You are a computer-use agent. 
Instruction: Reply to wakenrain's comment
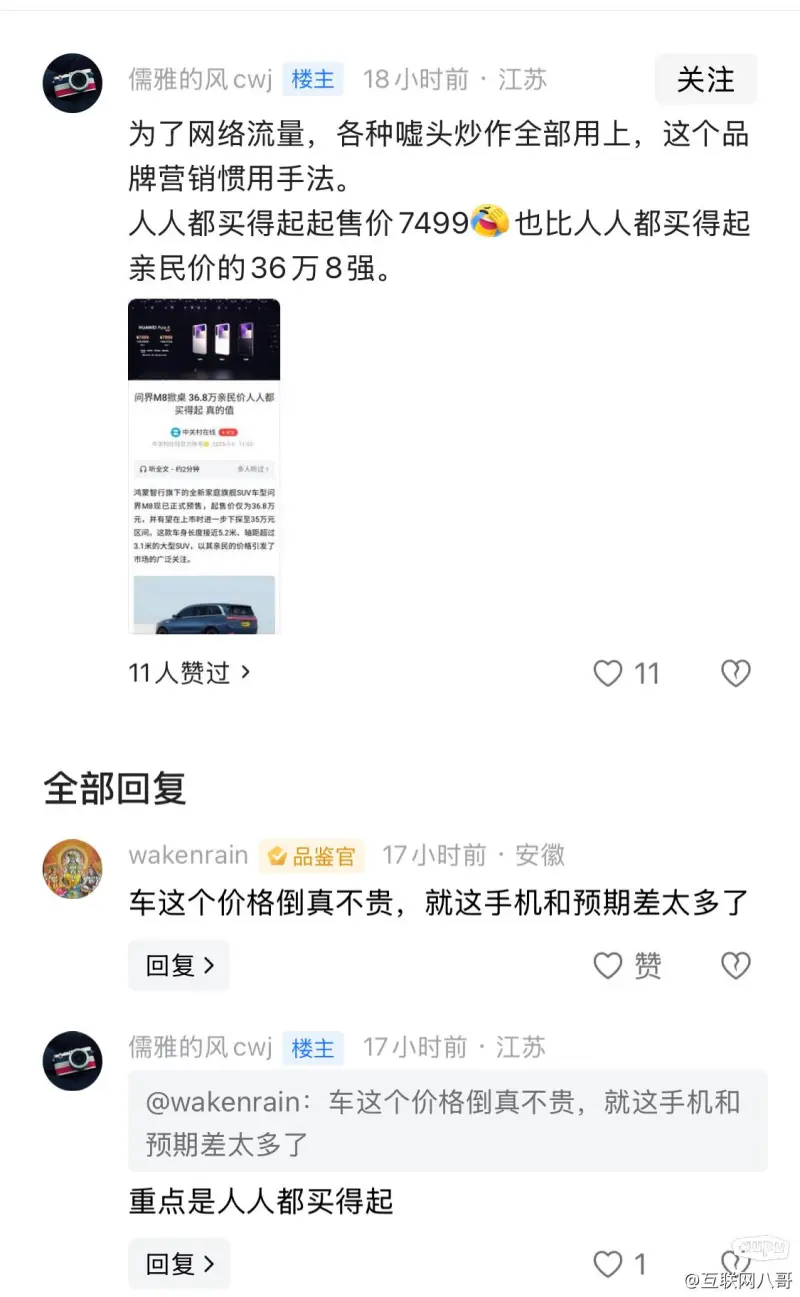click(179, 965)
